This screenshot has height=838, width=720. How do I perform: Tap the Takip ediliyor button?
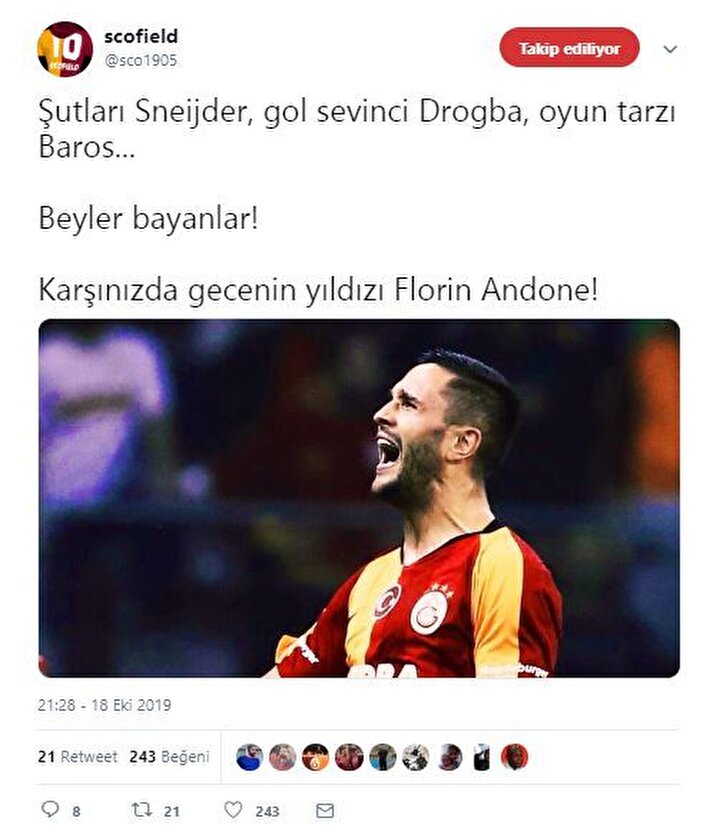click(569, 48)
